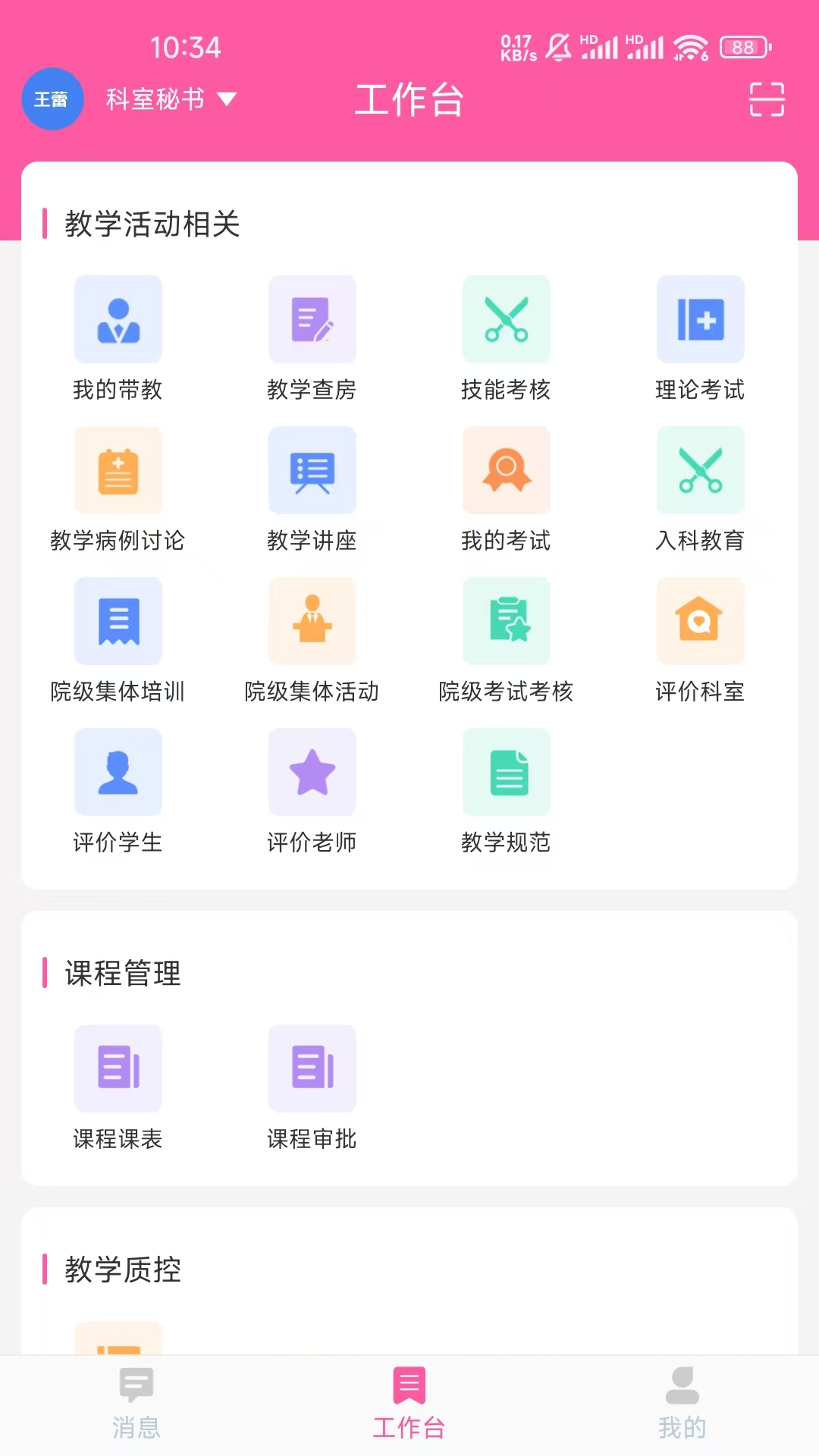Tap the 王蕾 avatar circle

point(52,99)
